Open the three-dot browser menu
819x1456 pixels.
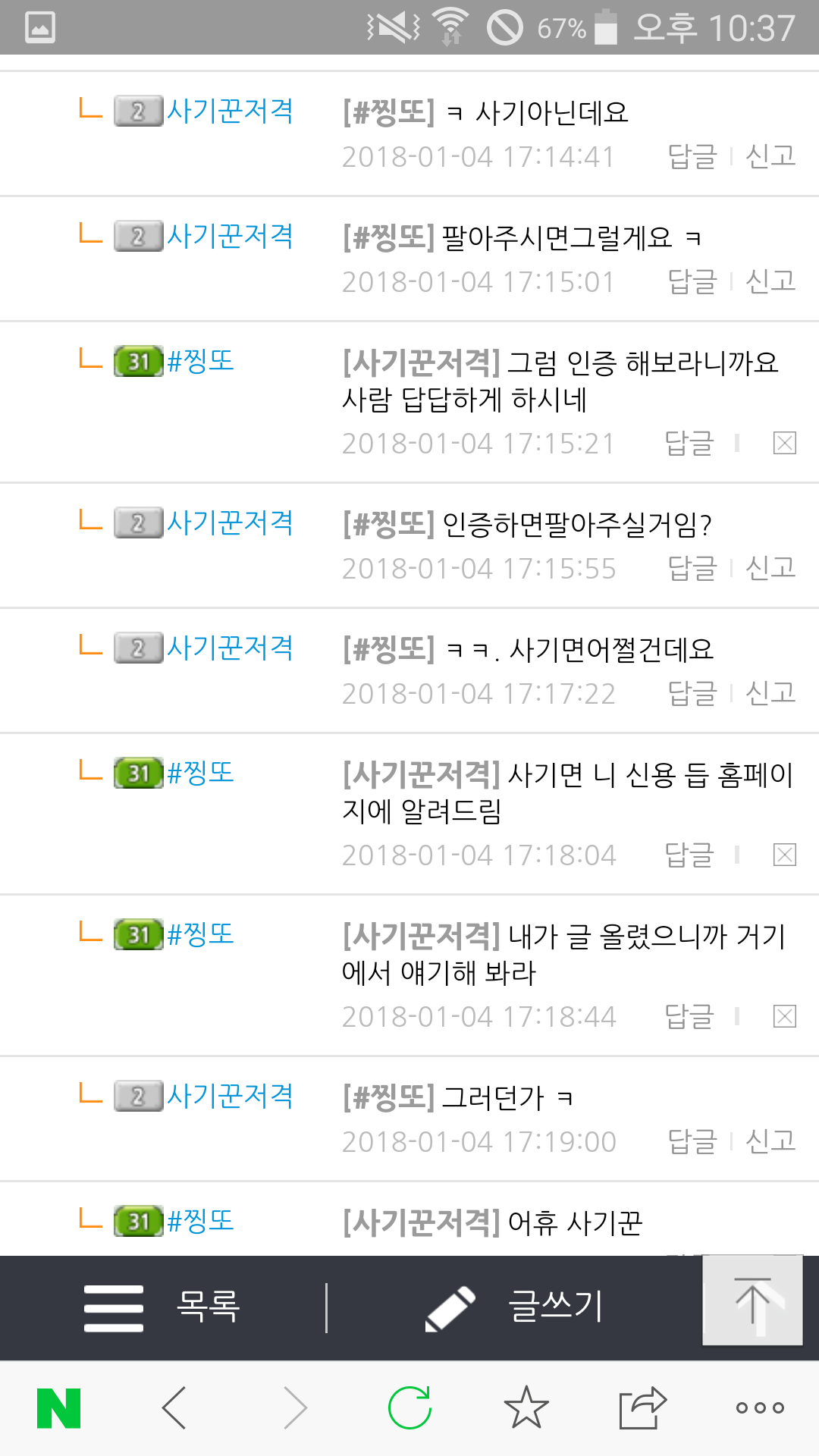[760, 1408]
